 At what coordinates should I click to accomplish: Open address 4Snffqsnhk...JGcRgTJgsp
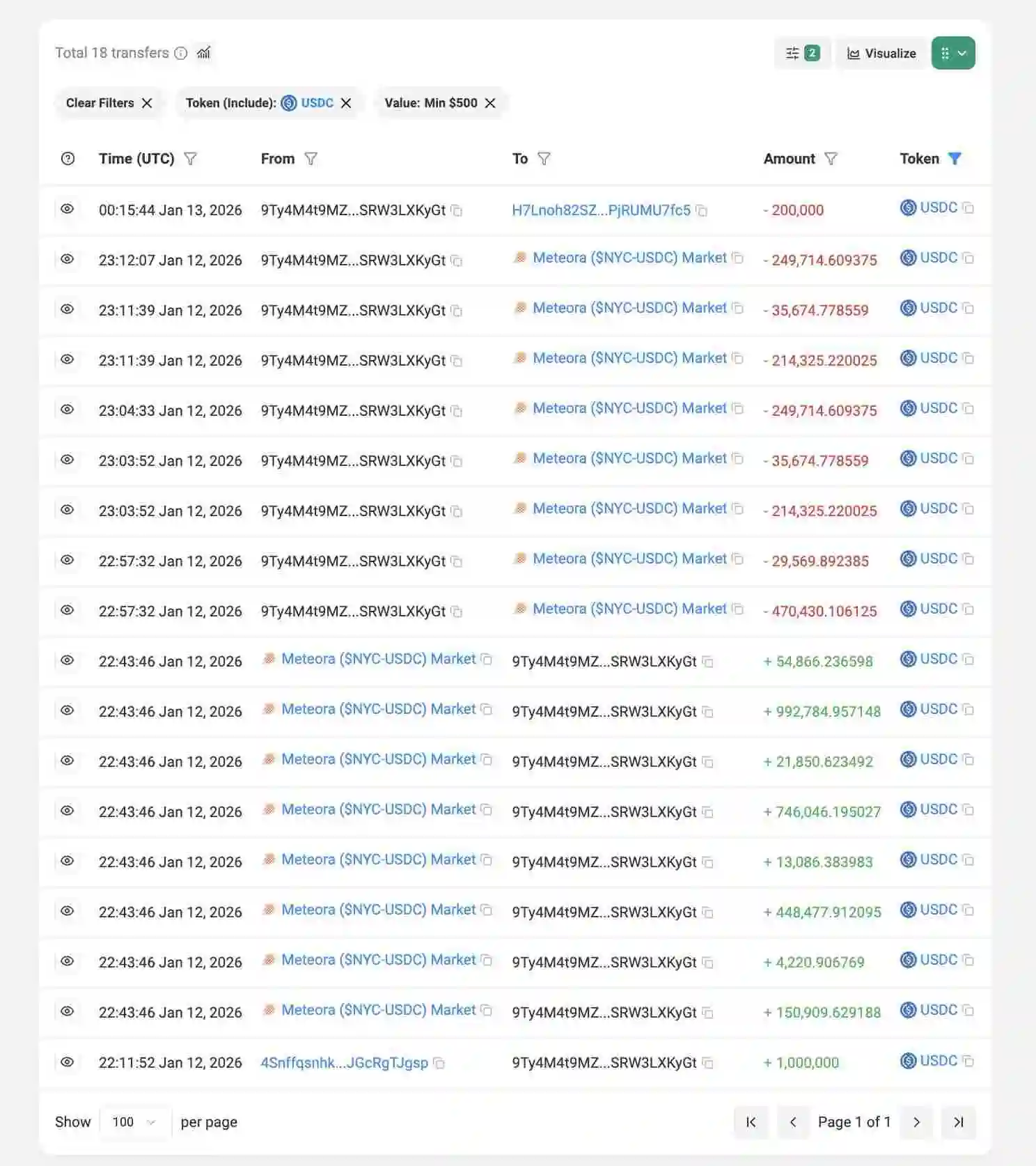point(344,1063)
